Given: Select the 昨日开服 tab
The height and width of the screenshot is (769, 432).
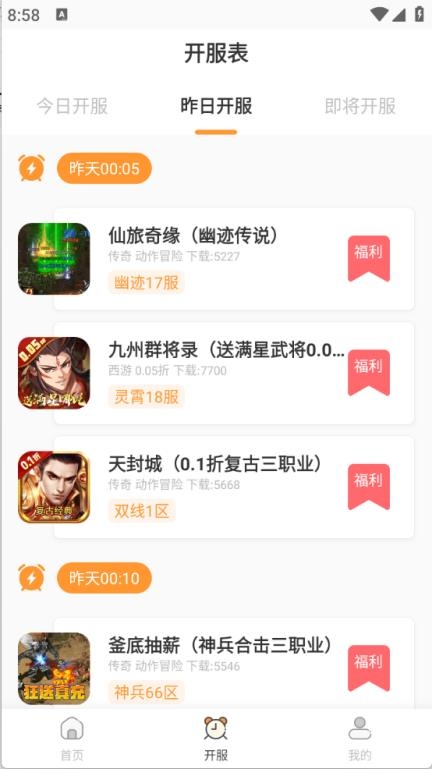Looking at the screenshot, I should pos(216,106).
